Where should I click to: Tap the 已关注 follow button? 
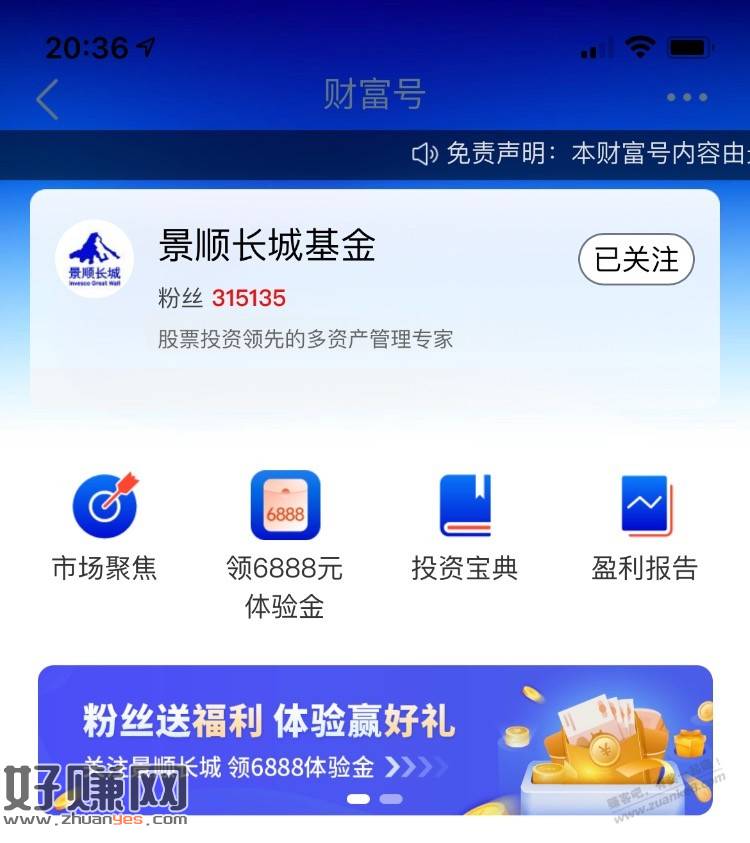point(636,260)
